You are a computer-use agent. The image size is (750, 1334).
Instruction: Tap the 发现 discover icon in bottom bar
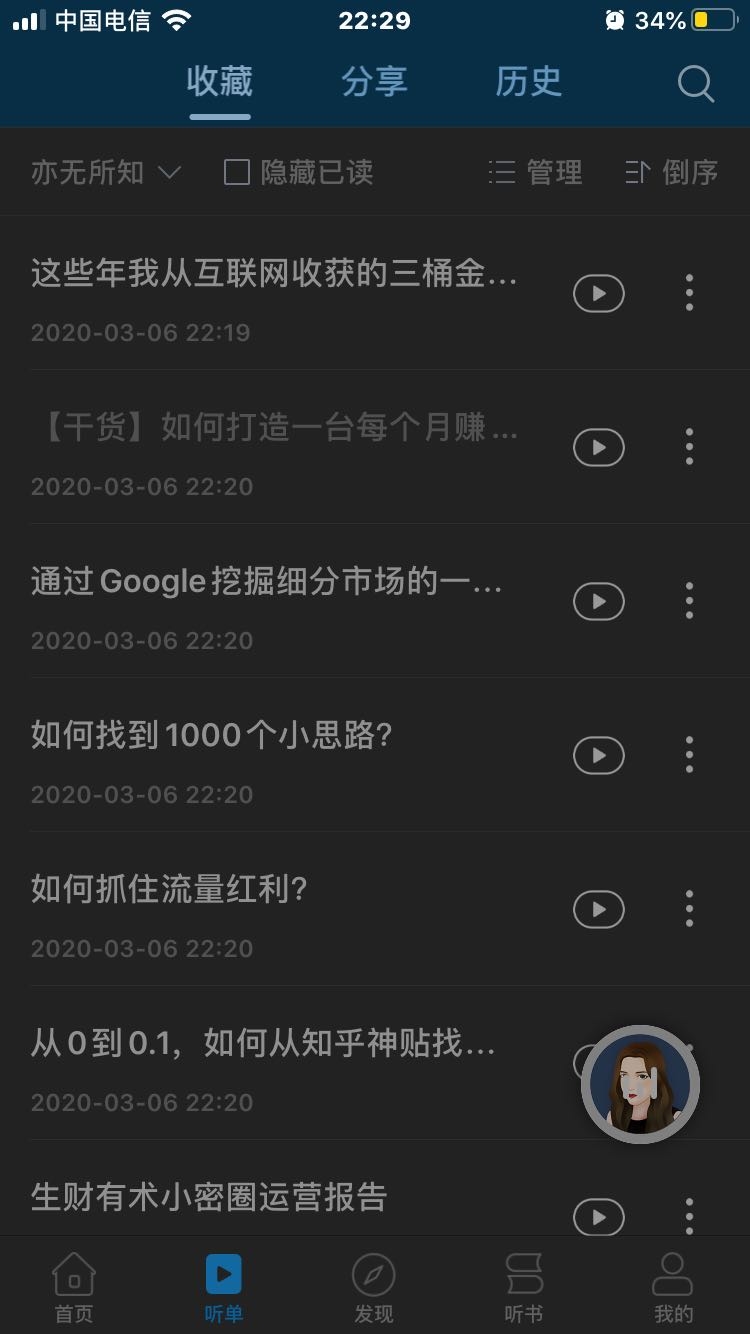tap(373, 1285)
